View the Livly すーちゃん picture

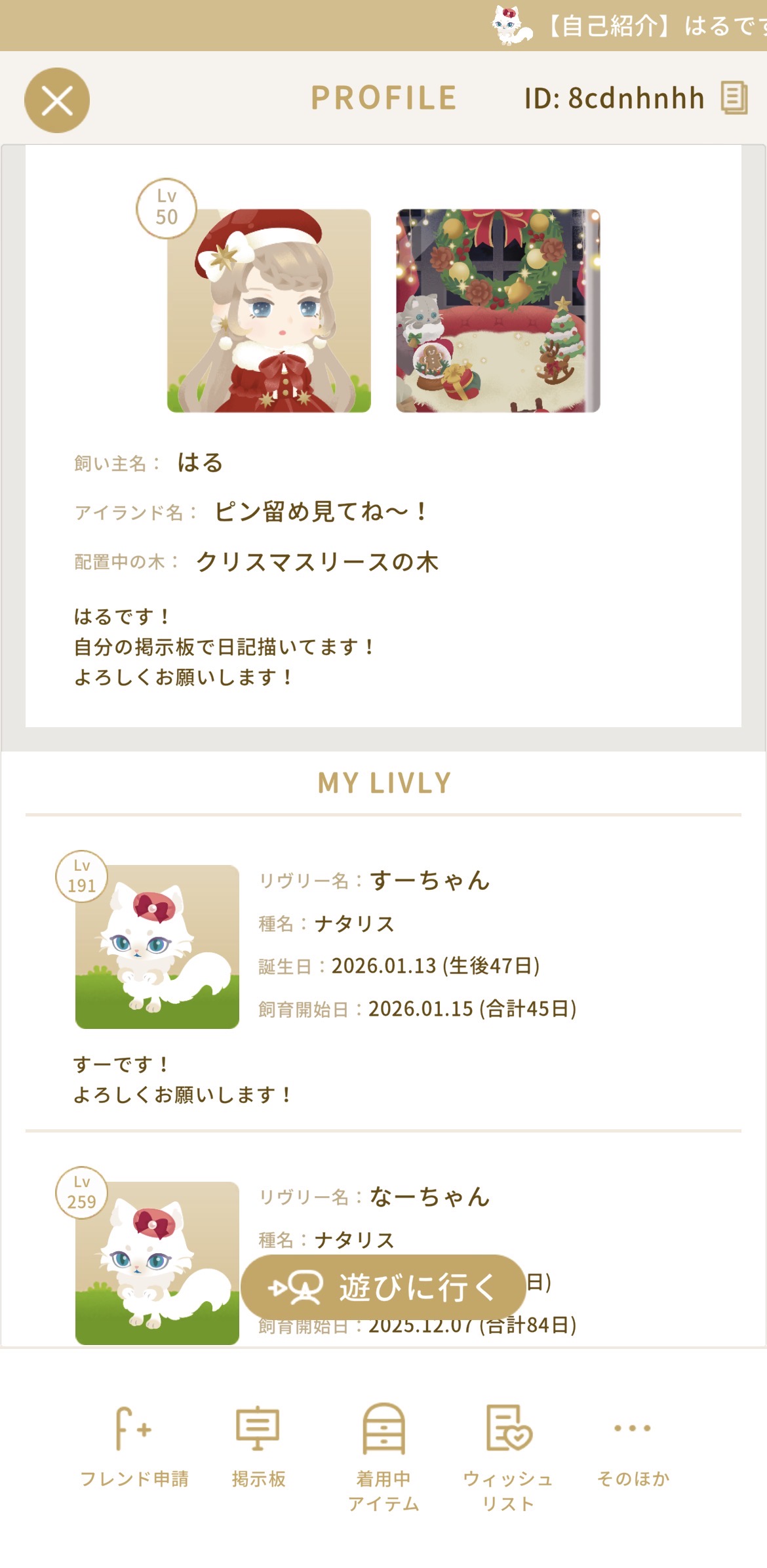pos(157,946)
